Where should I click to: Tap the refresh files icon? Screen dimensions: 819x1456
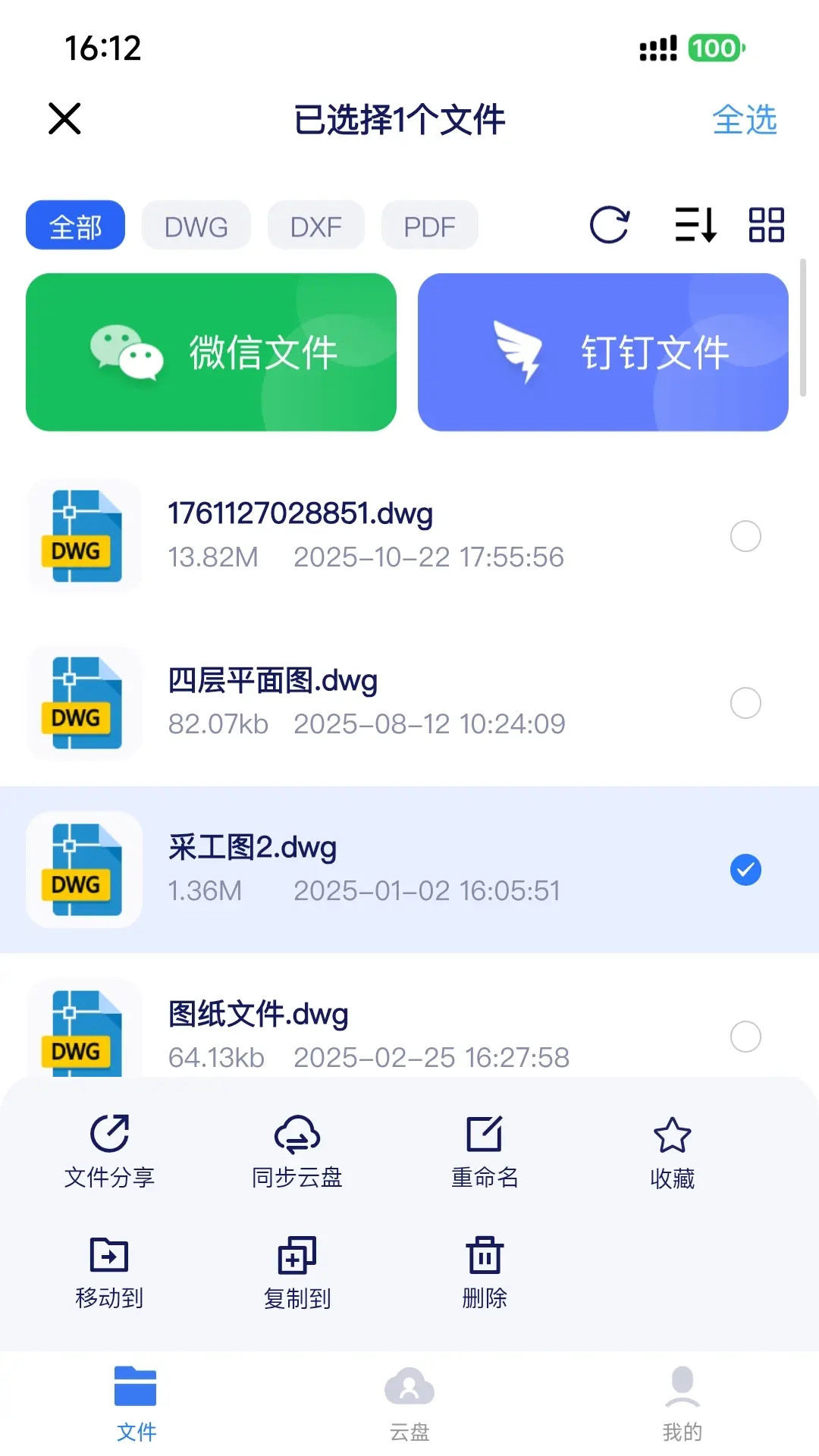click(x=610, y=225)
